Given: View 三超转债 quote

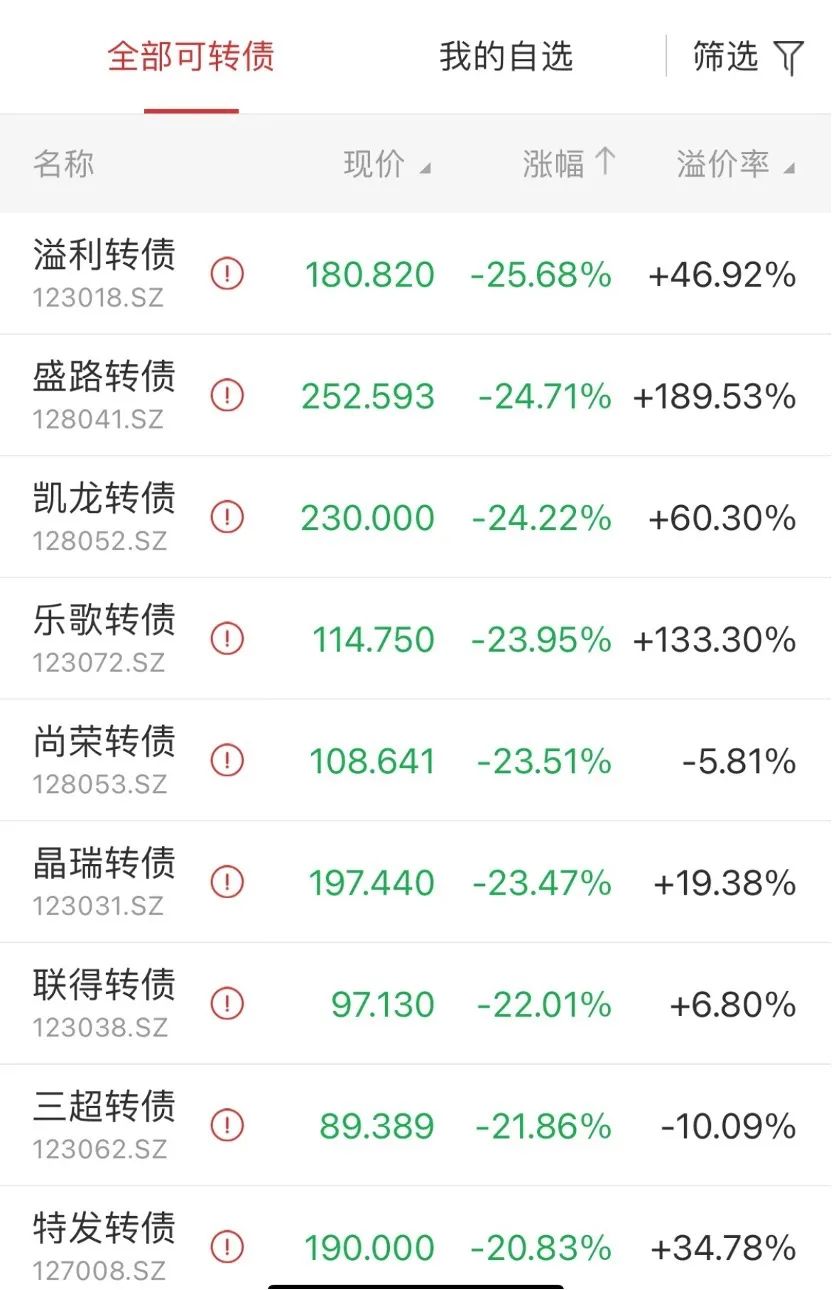Looking at the screenshot, I should [104, 1125].
